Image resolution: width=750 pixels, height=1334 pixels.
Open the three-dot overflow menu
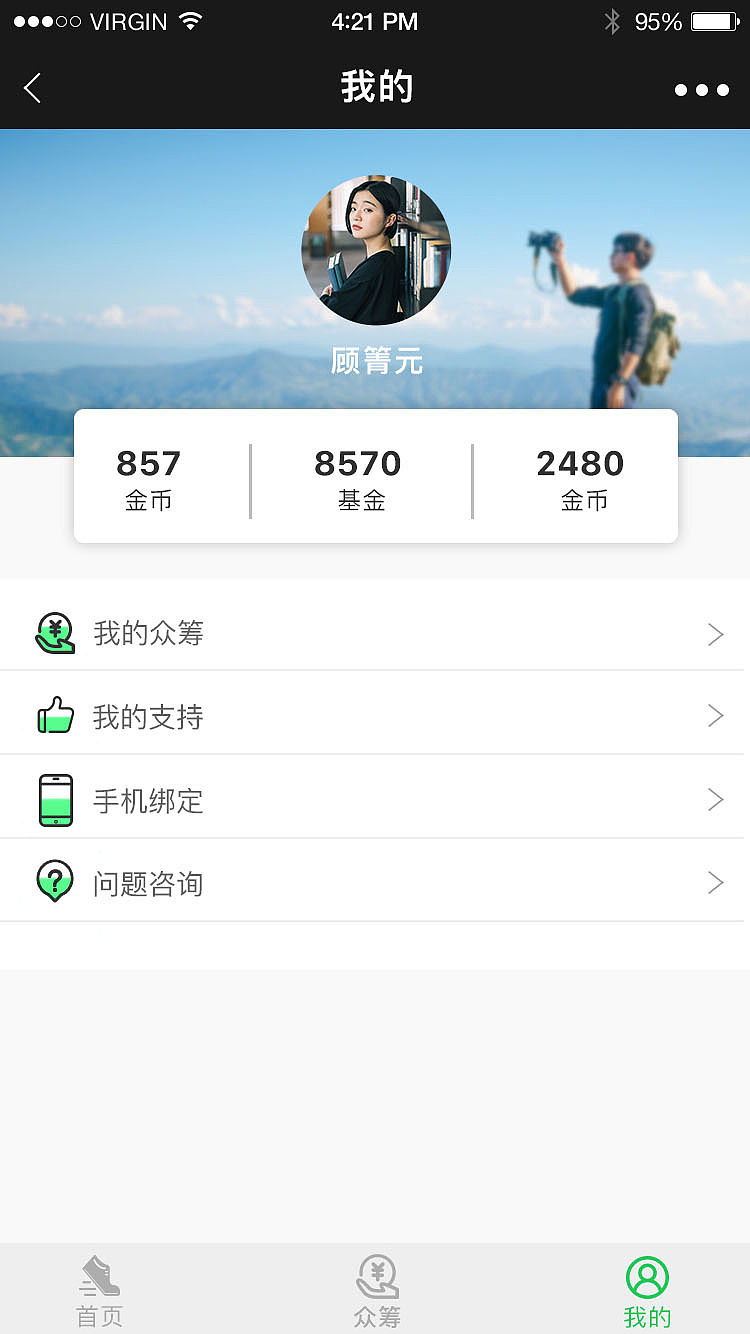click(702, 90)
